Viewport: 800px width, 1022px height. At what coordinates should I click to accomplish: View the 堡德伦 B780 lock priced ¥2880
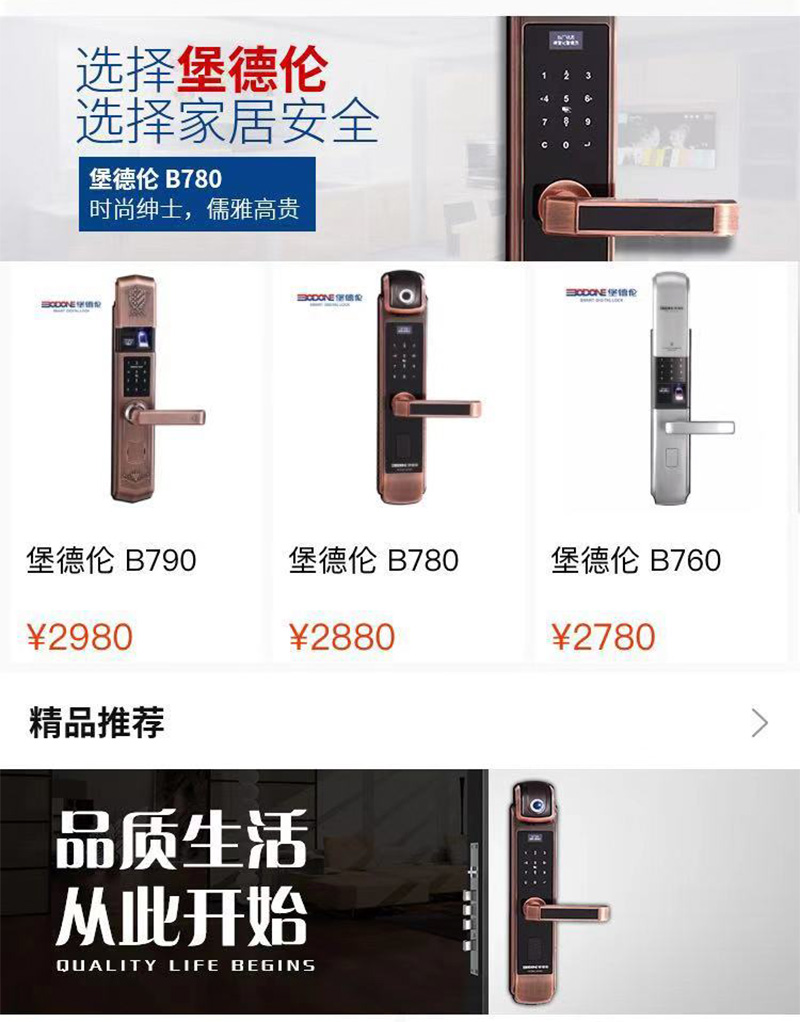(400, 460)
